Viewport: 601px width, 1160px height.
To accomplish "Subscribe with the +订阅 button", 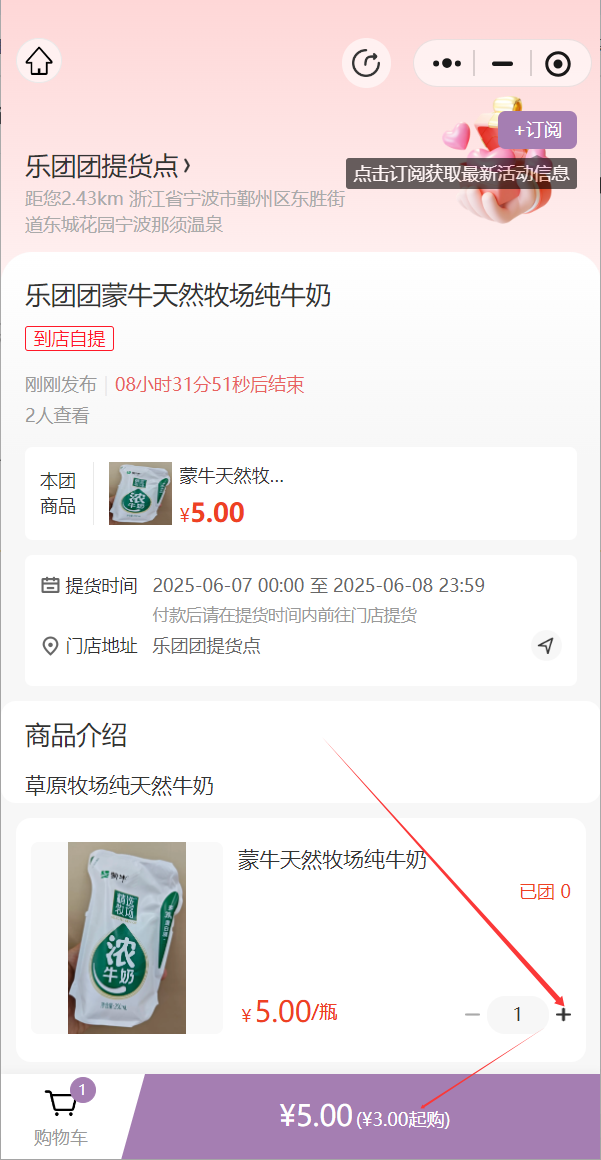I will click(x=537, y=130).
